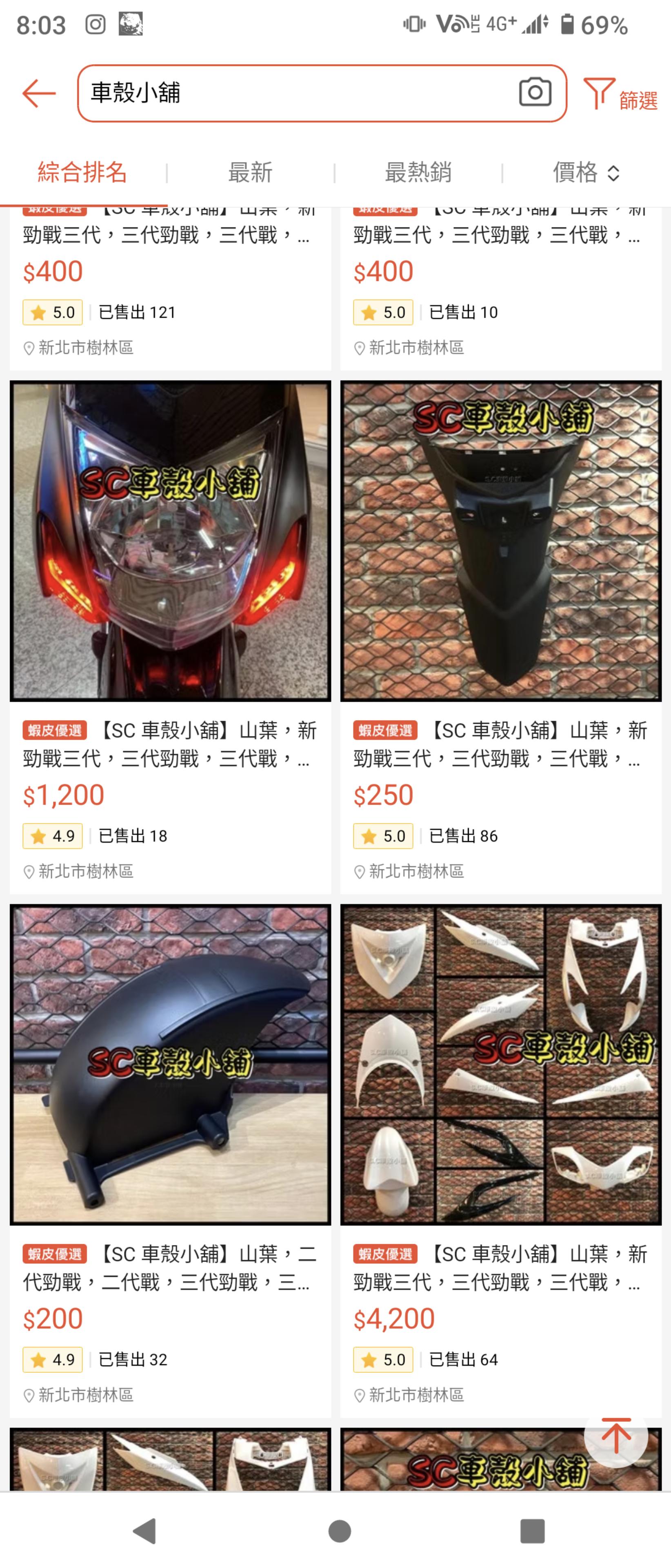This screenshot has width=671, height=1568.
Task: Go back using the orange arrow
Action: (x=38, y=93)
